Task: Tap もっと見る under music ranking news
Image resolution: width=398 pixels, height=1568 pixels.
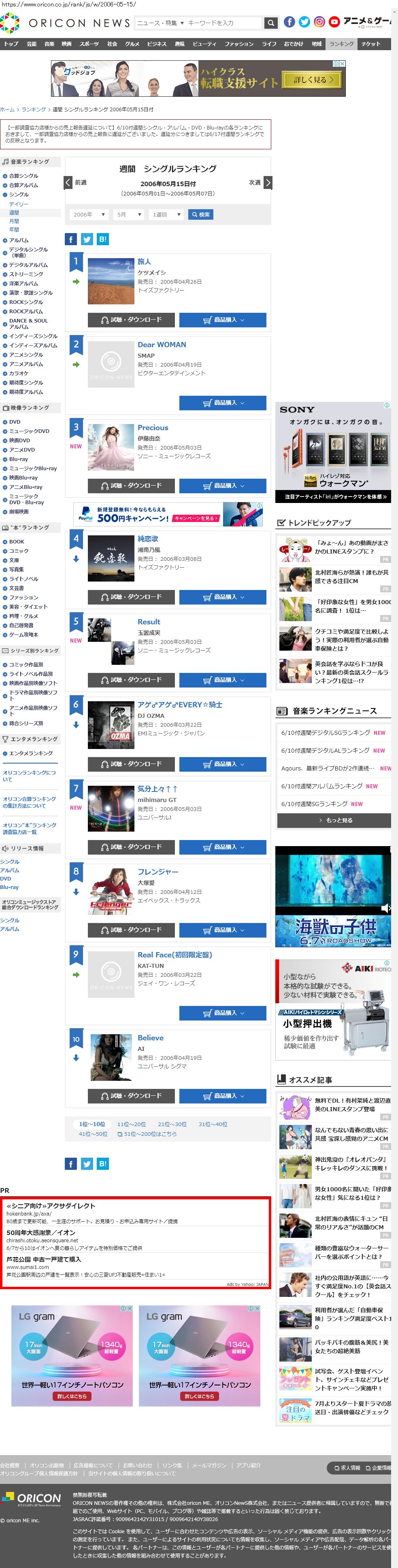Action: click(x=334, y=820)
